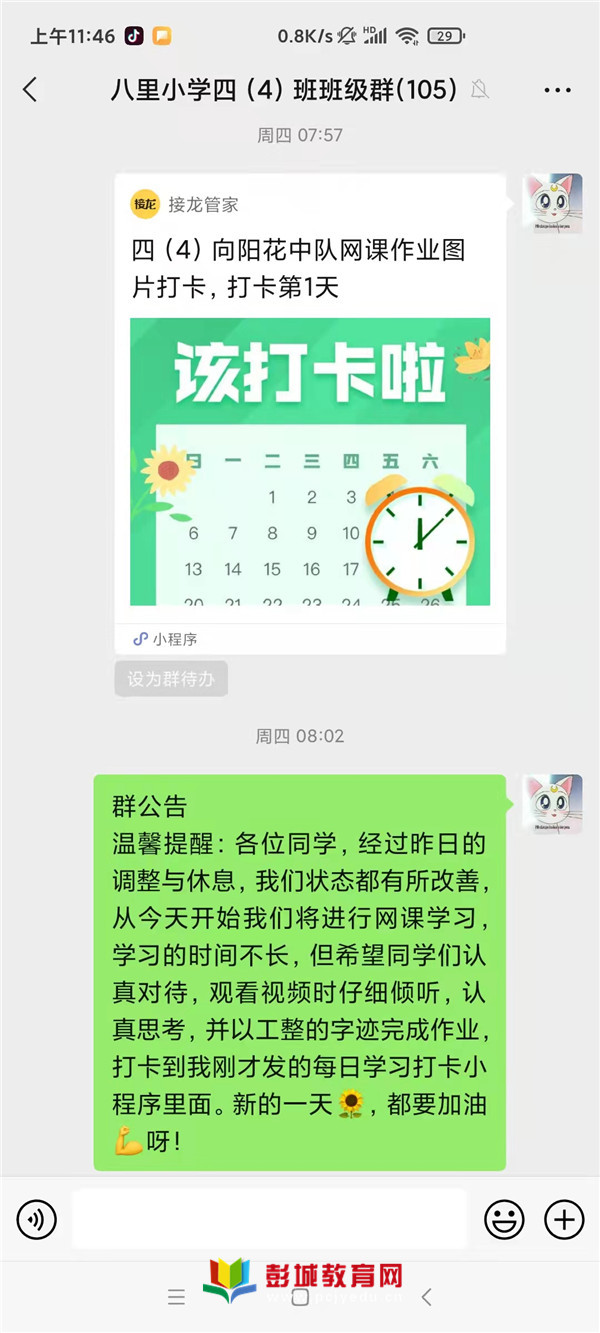Switch to voice message input
Viewport: 600px width, 1333px height.
(x=37, y=1219)
